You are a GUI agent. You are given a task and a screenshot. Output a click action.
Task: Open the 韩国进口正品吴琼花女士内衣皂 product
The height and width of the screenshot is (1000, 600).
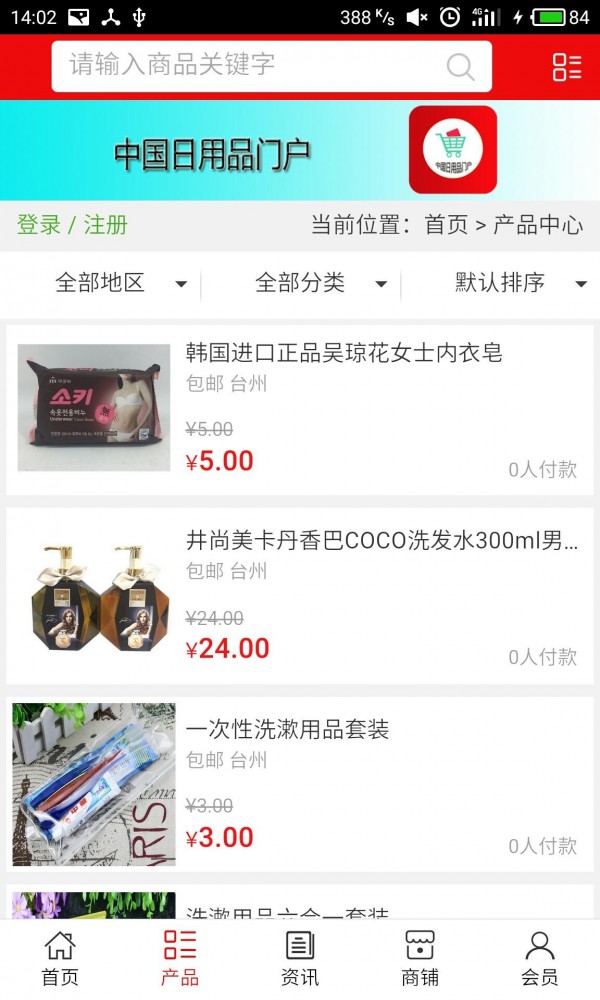(x=344, y=352)
